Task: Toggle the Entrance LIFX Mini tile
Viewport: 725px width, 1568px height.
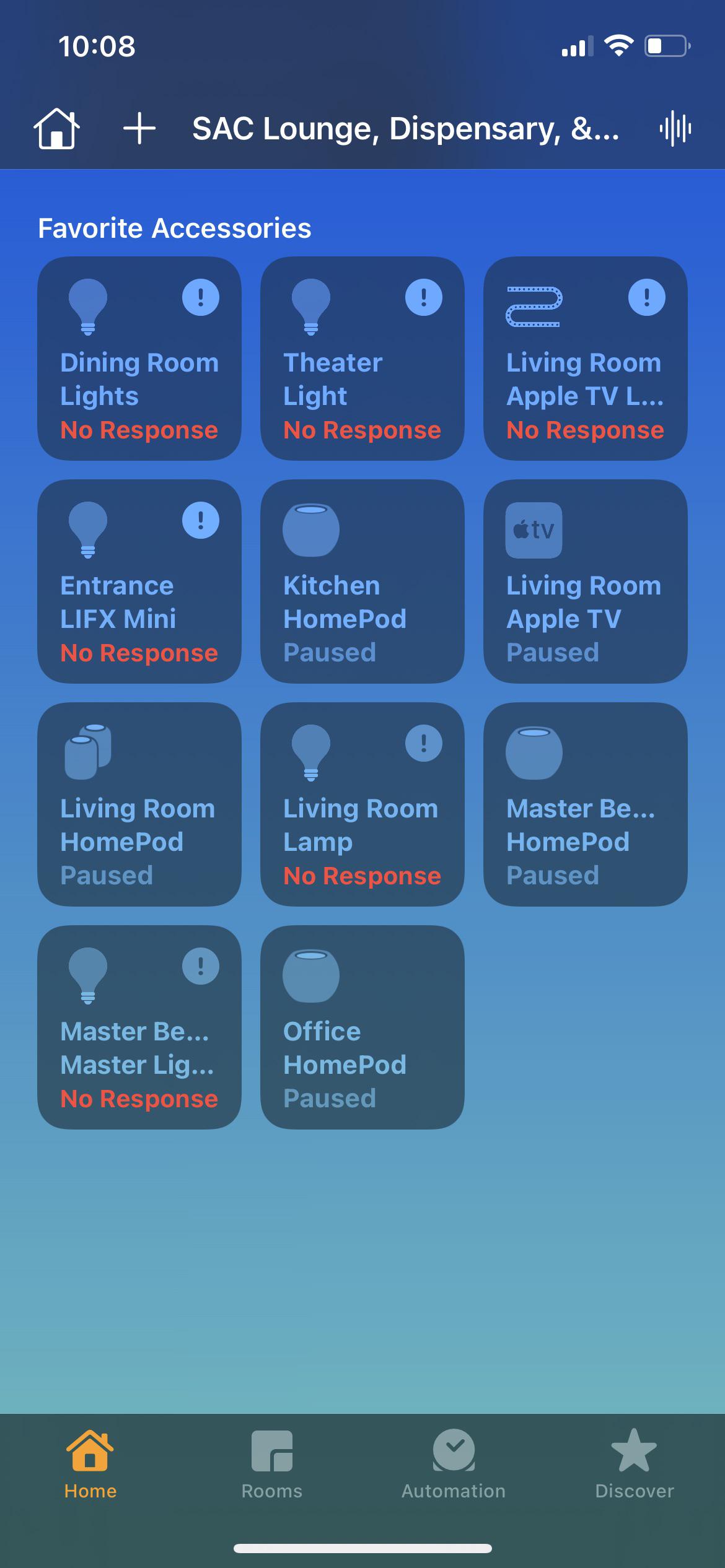Action: pos(139,581)
